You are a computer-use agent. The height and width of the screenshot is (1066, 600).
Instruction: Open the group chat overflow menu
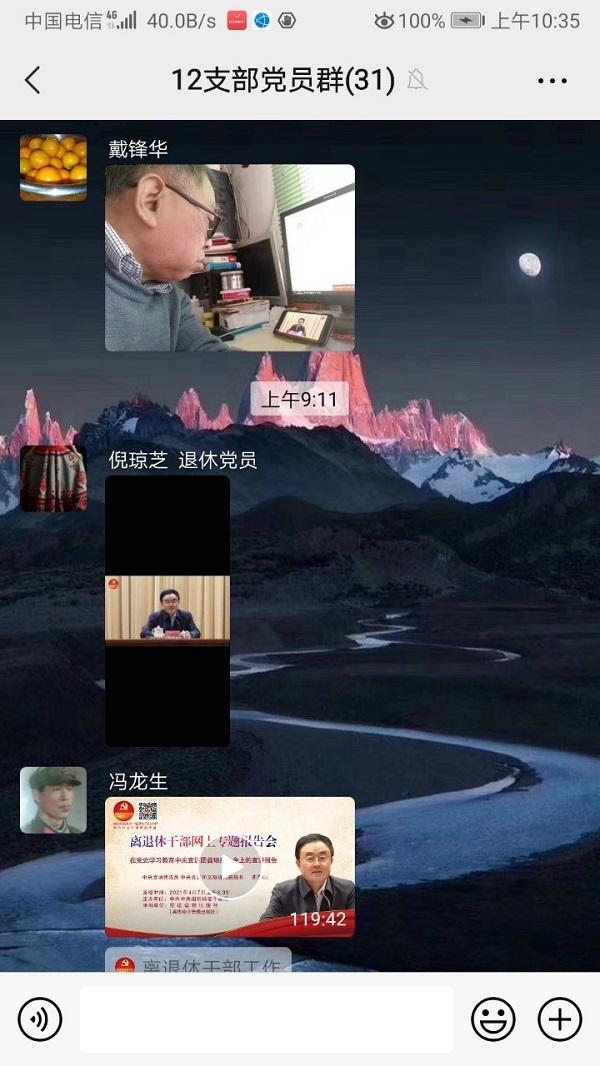coord(552,81)
